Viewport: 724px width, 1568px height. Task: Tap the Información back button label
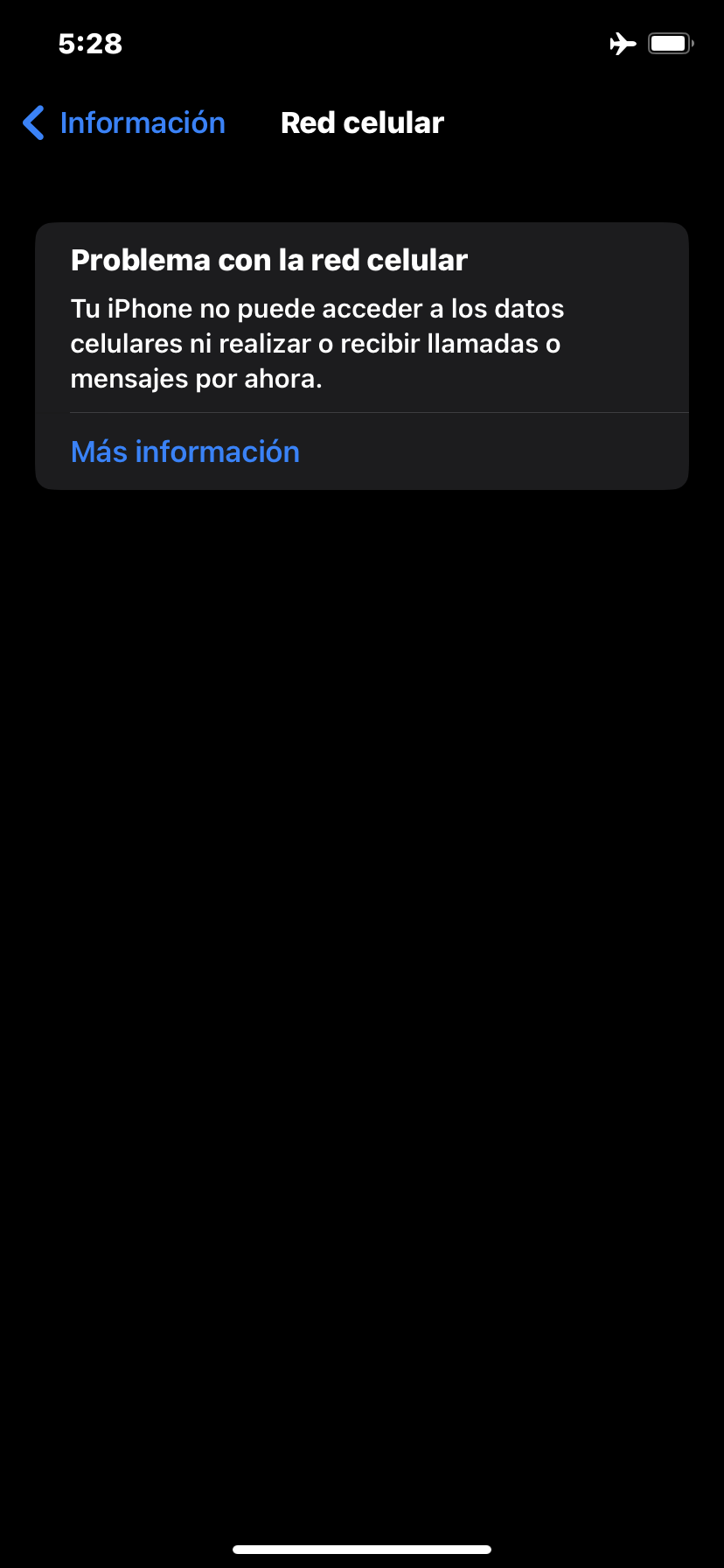pyautogui.click(x=143, y=123)
